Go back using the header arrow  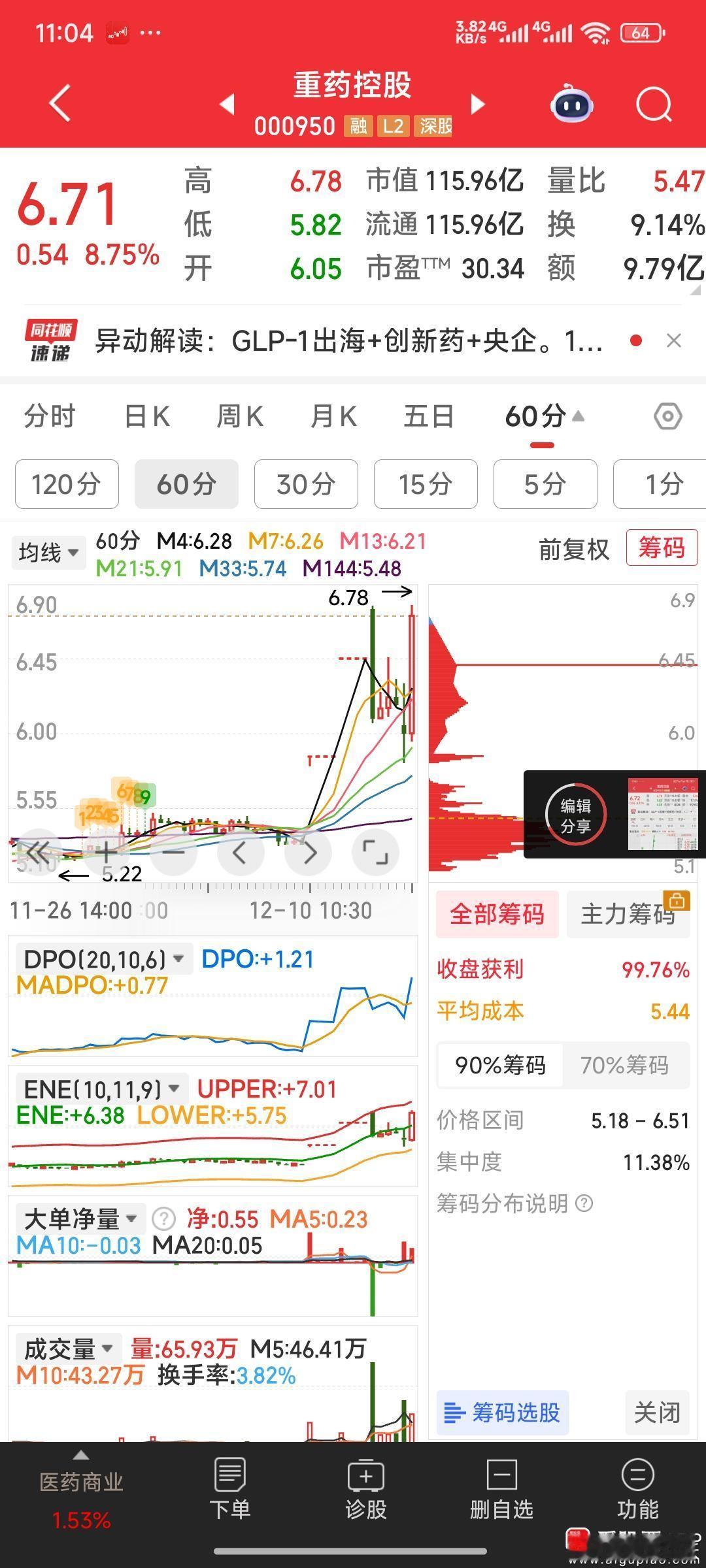point(60,103)
